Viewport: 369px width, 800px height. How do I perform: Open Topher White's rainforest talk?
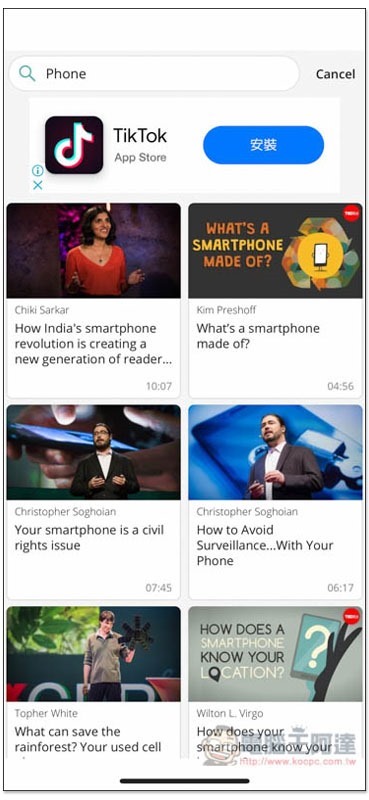pyautogui.click(x=93, y=682)
